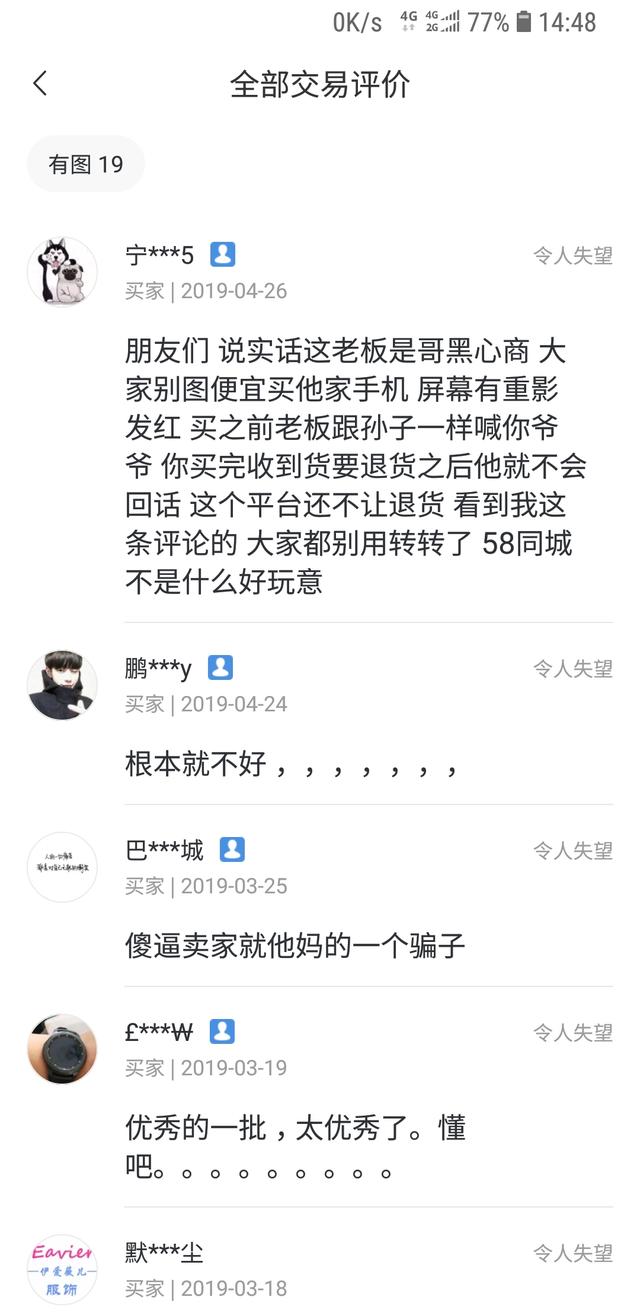Image resolution: width=640 pixels, height=1316 pixels.
Task: Go back from the 全部交易评价 page
Action: [40, 83]
